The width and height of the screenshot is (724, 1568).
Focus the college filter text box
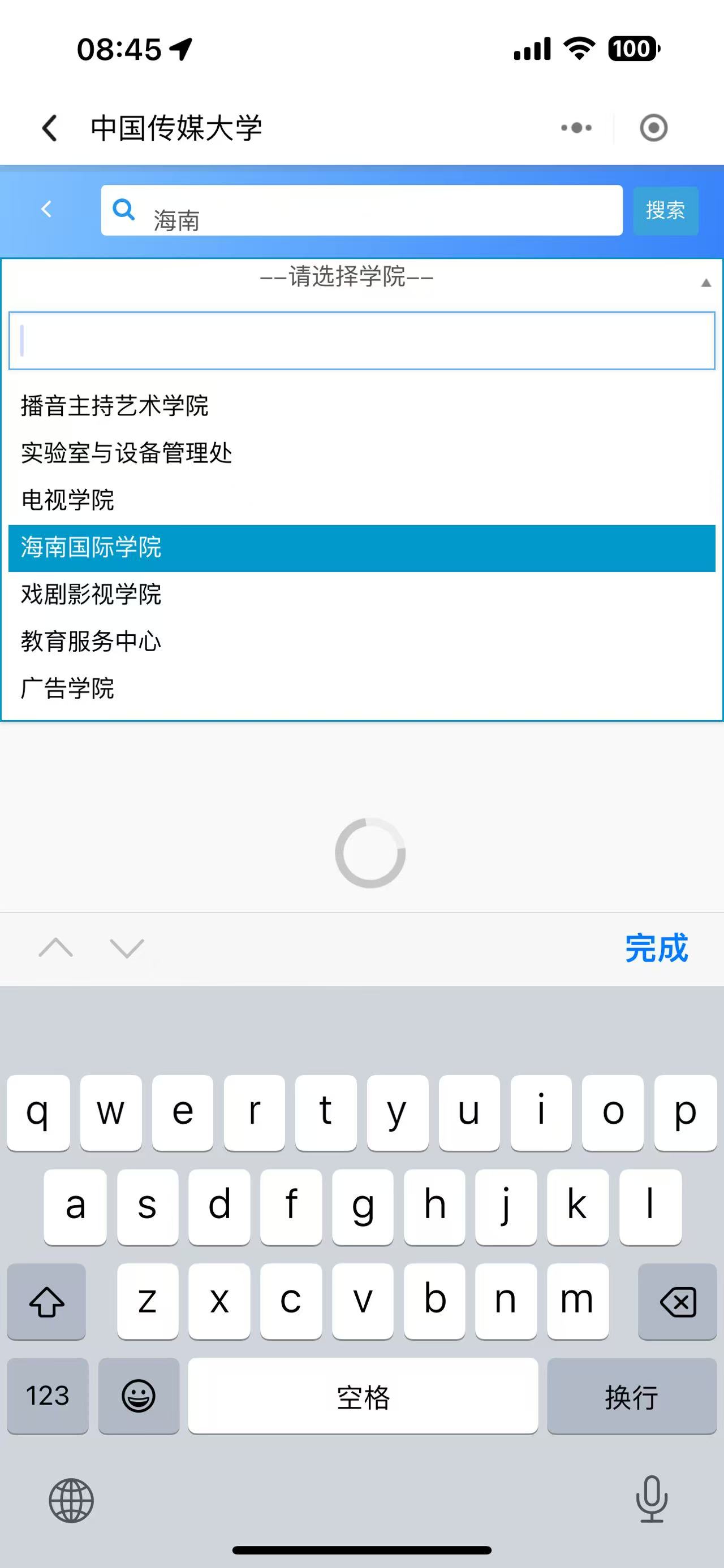click(x=361, y=341)
